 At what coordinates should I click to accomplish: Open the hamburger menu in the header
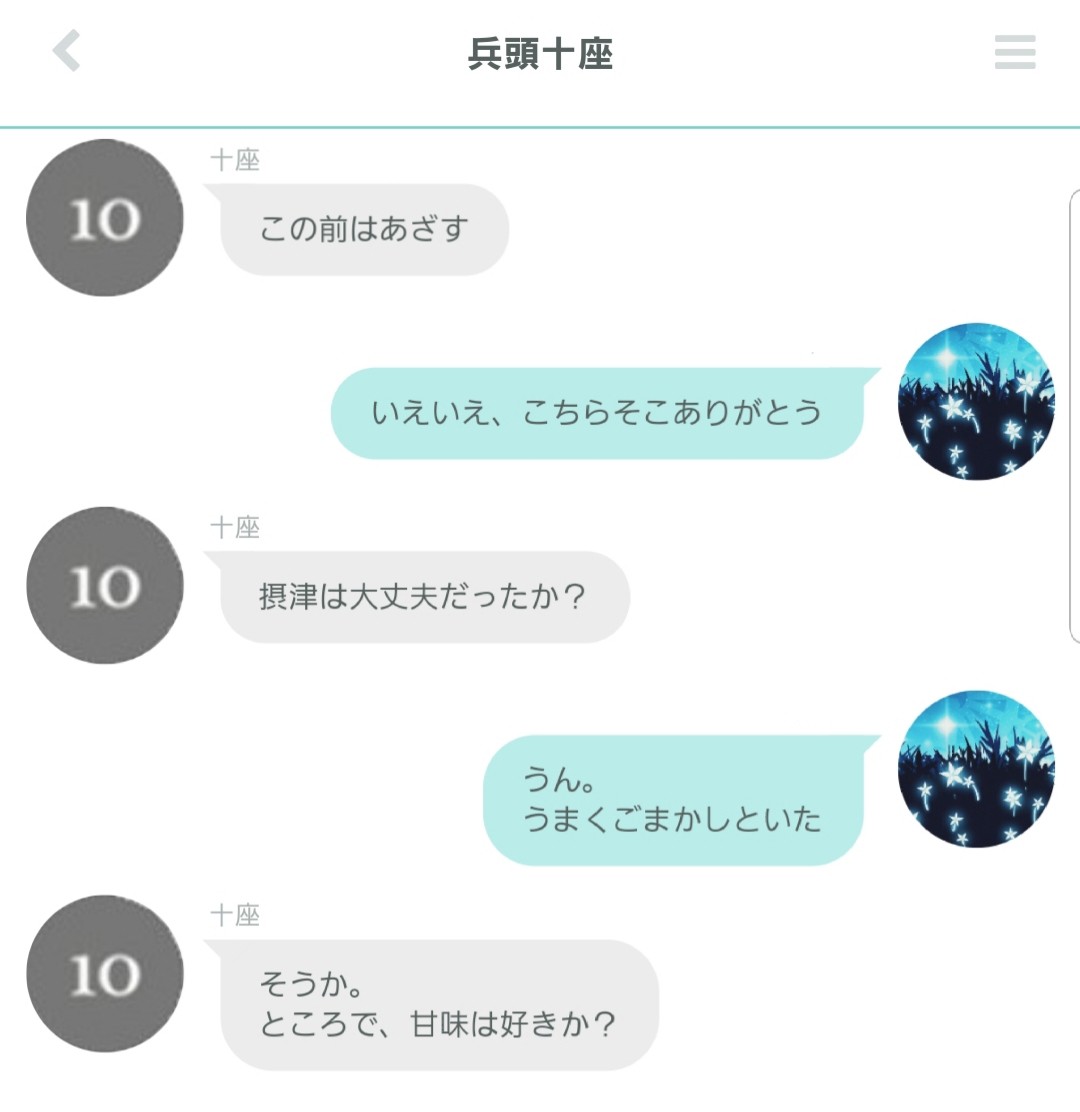[x=1015, y=52]
